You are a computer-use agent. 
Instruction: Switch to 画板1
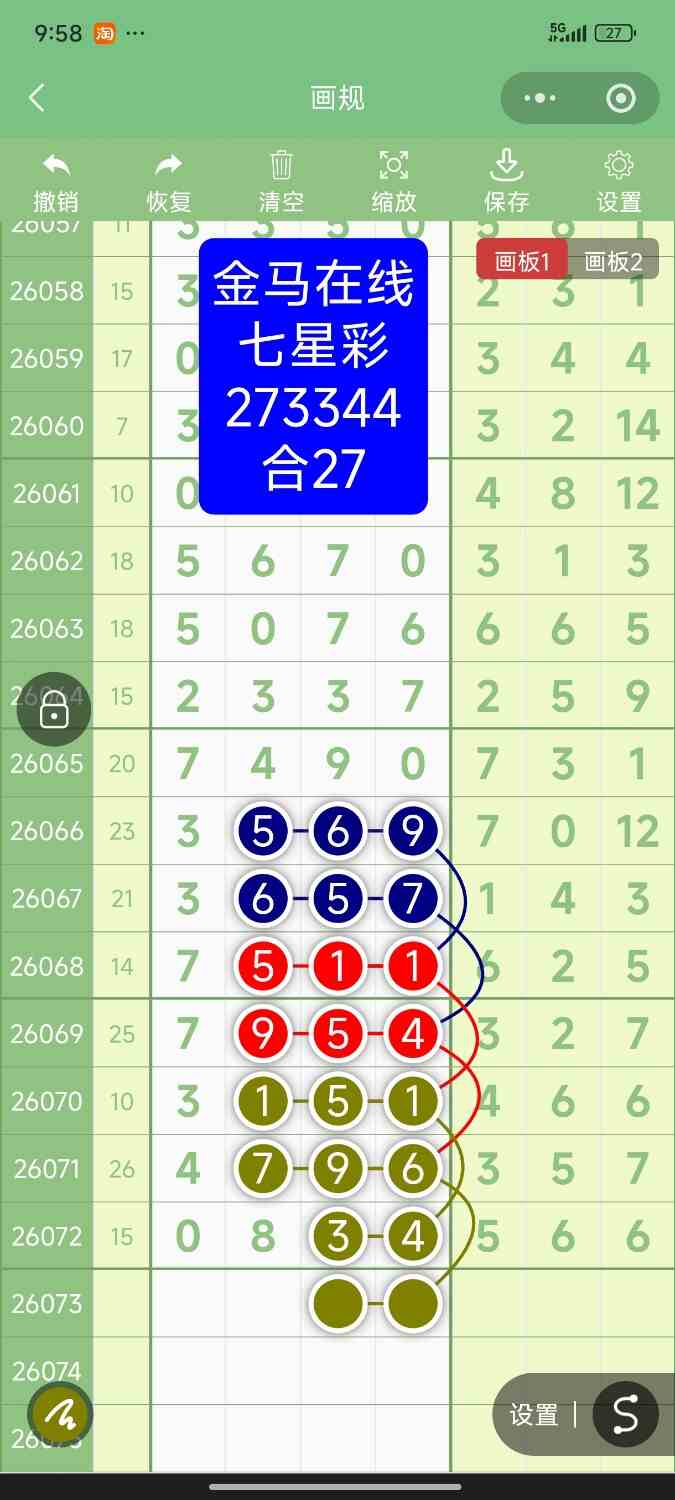point(522,259)
